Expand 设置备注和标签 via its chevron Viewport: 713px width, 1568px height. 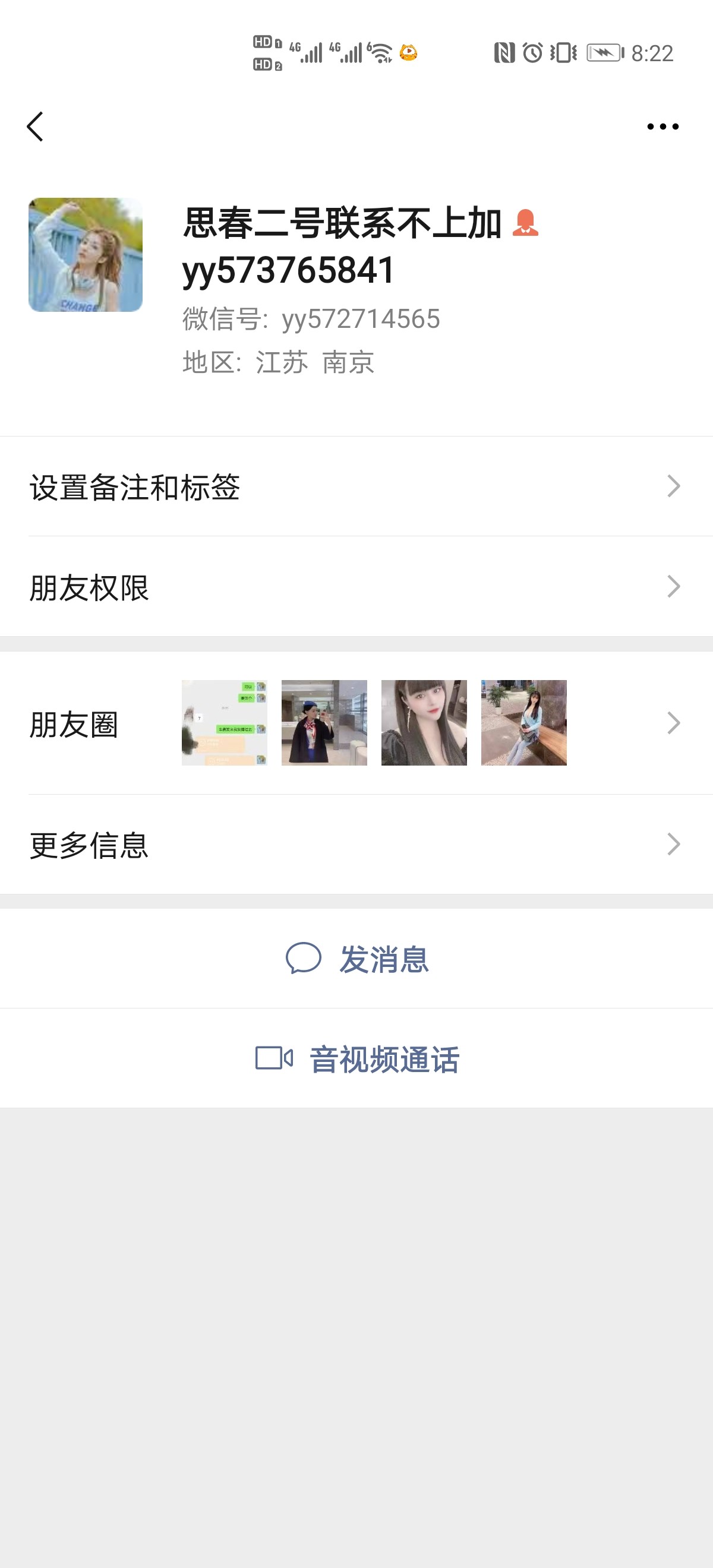pyautogui.click(x=673, y=485)
